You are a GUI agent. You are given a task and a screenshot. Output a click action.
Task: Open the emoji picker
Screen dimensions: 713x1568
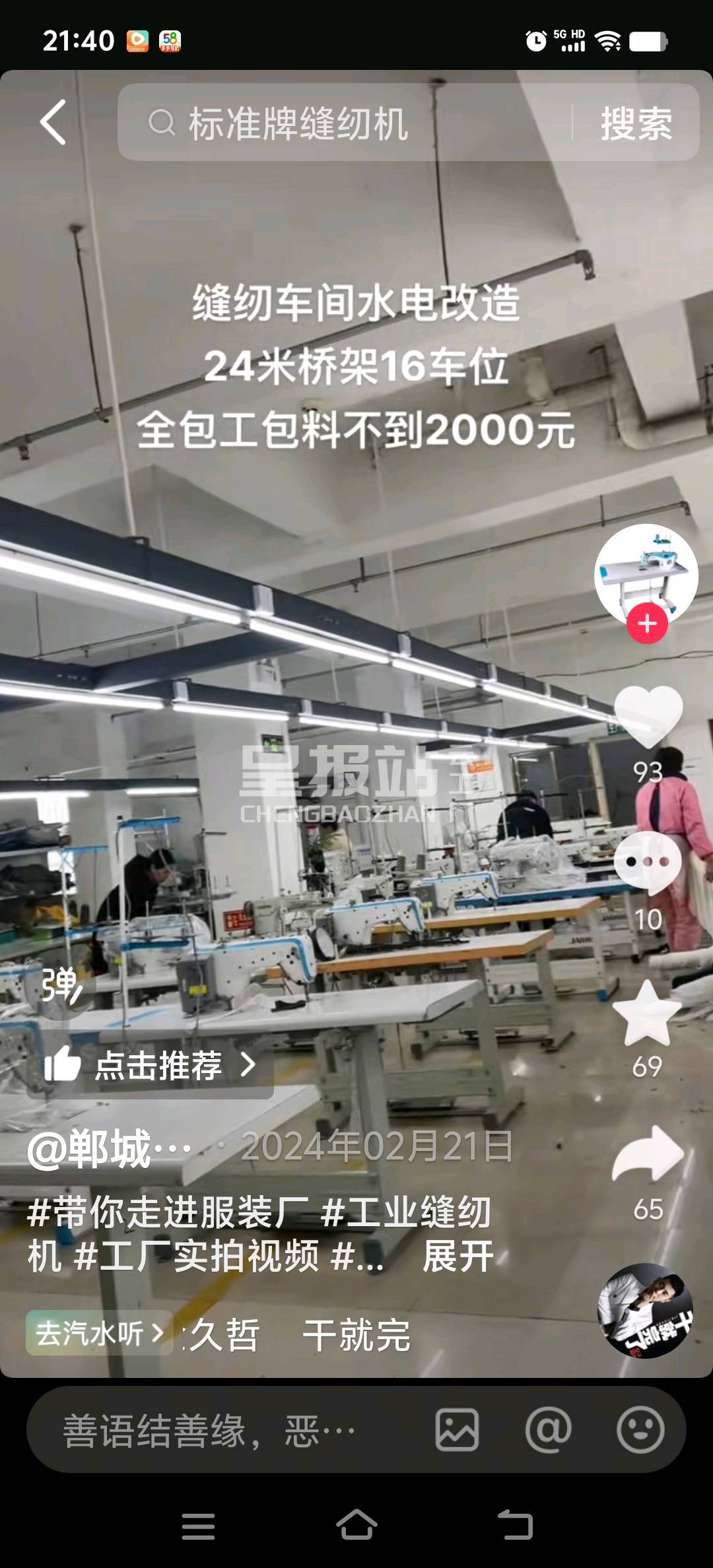pos(640,1430)
